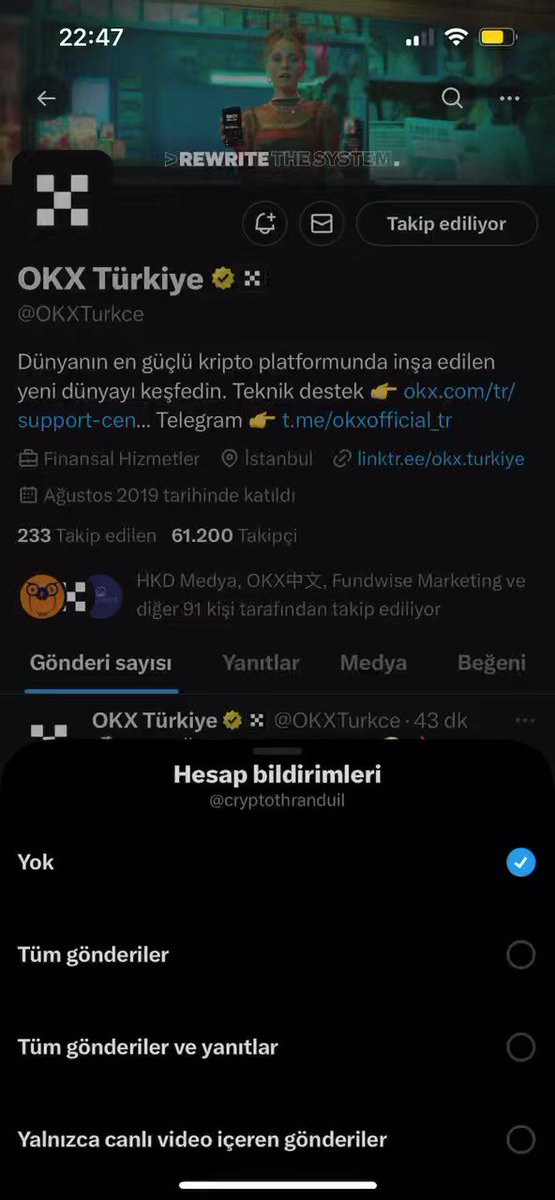Select Tüm gönderiler ve yanıtlar option
555x1200 pixels.
tap(277, 1047)
